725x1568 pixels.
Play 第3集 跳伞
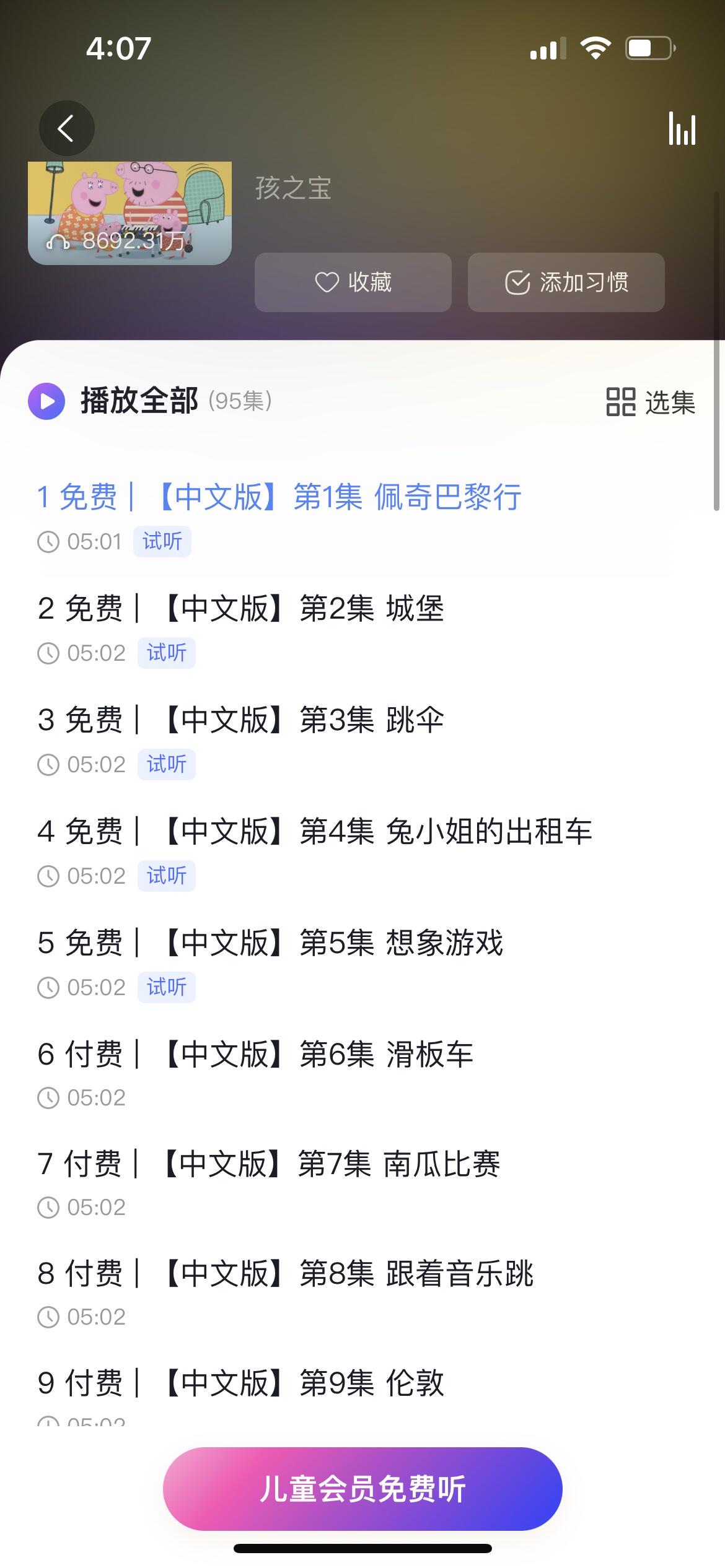click(x=241, y=720)
